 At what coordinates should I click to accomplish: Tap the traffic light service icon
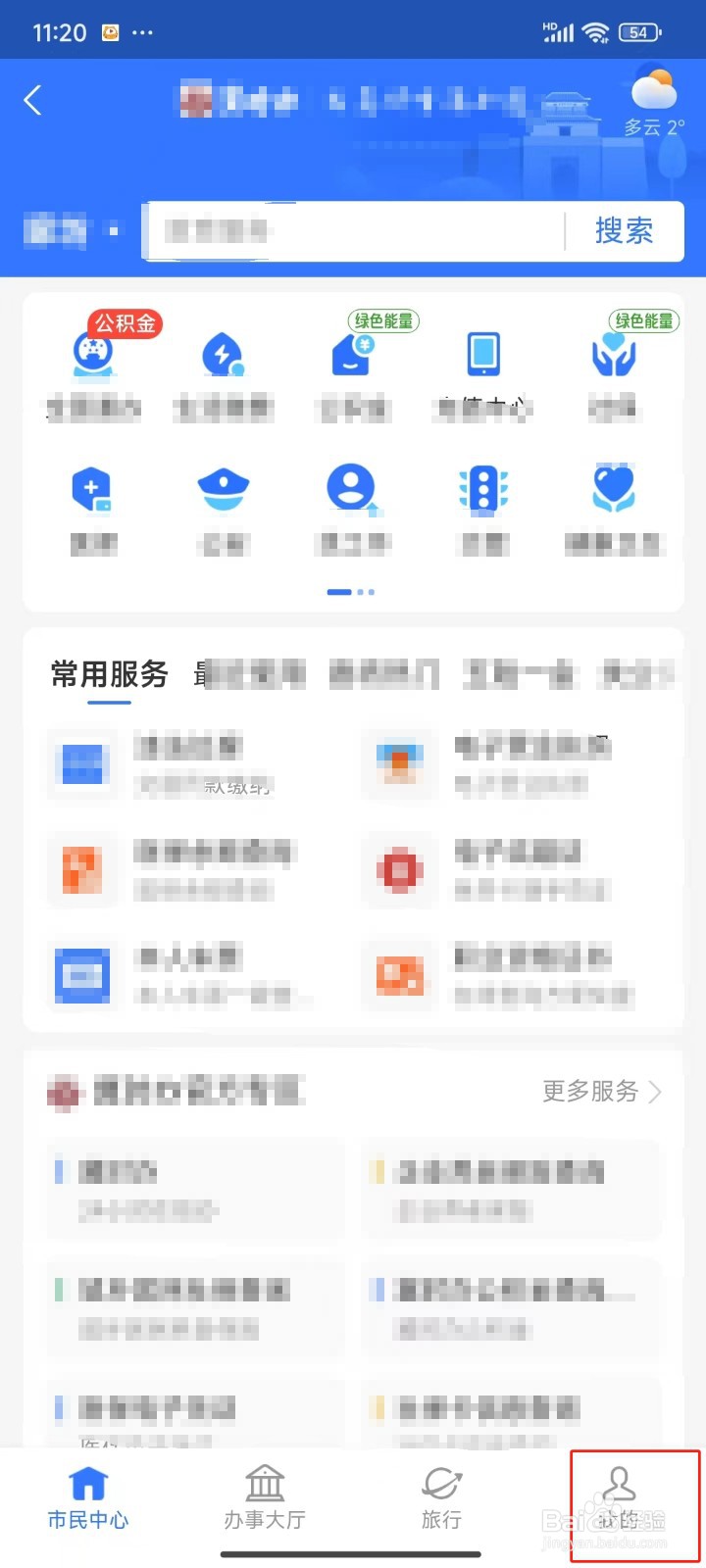pos(483,490)
